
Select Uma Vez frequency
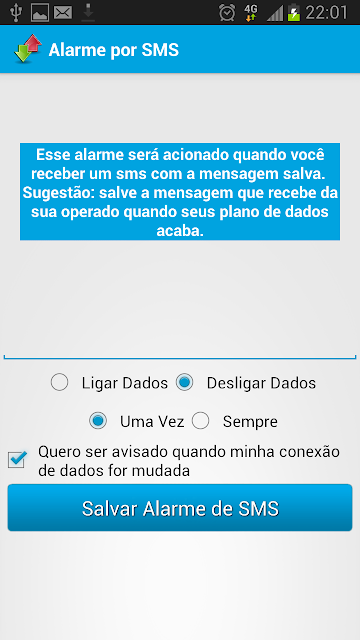(136, 421)
